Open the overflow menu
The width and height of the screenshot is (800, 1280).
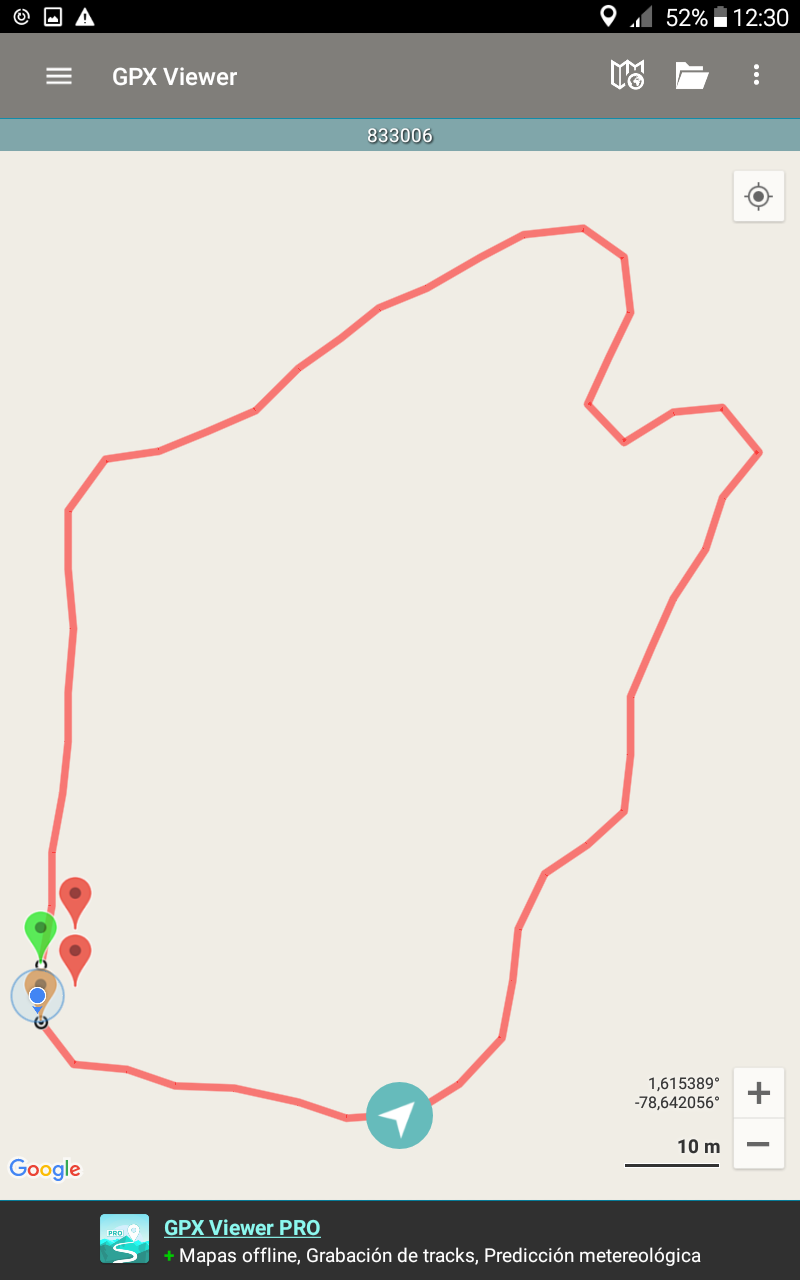point(756,75)
